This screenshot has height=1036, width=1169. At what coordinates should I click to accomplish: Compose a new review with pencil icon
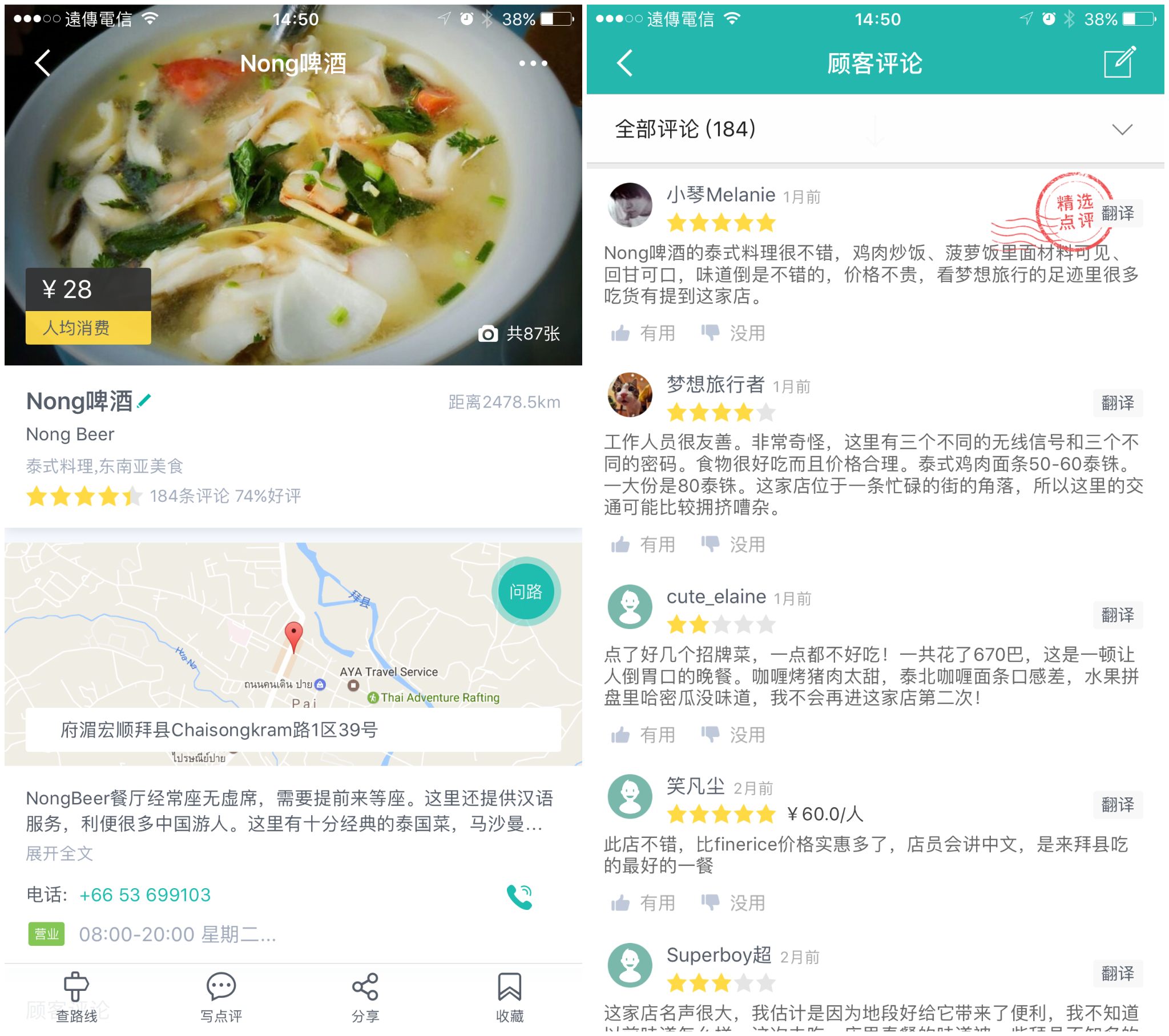tap(1119, 62)
